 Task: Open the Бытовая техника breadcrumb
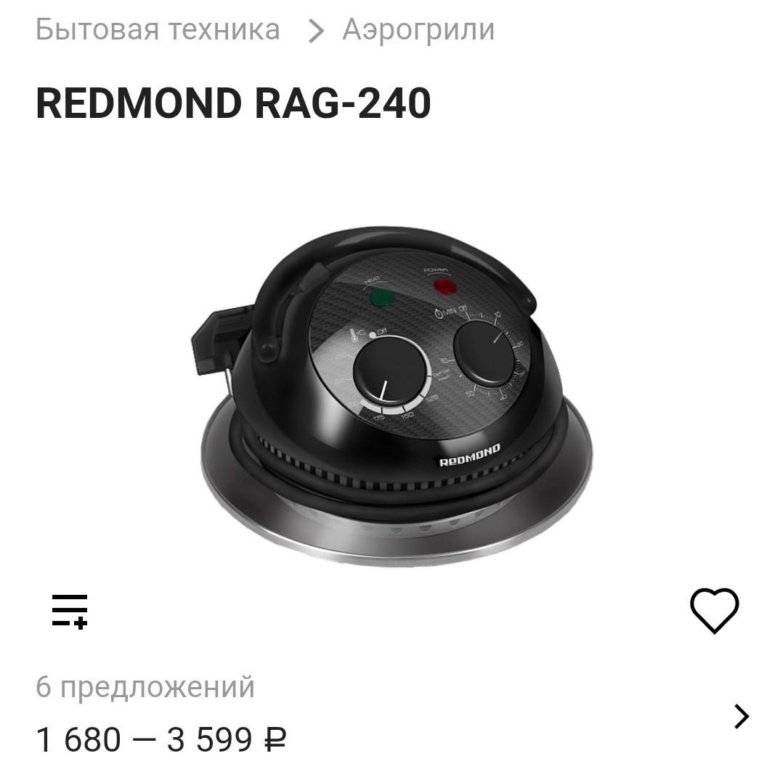click(x=158, y=30)
